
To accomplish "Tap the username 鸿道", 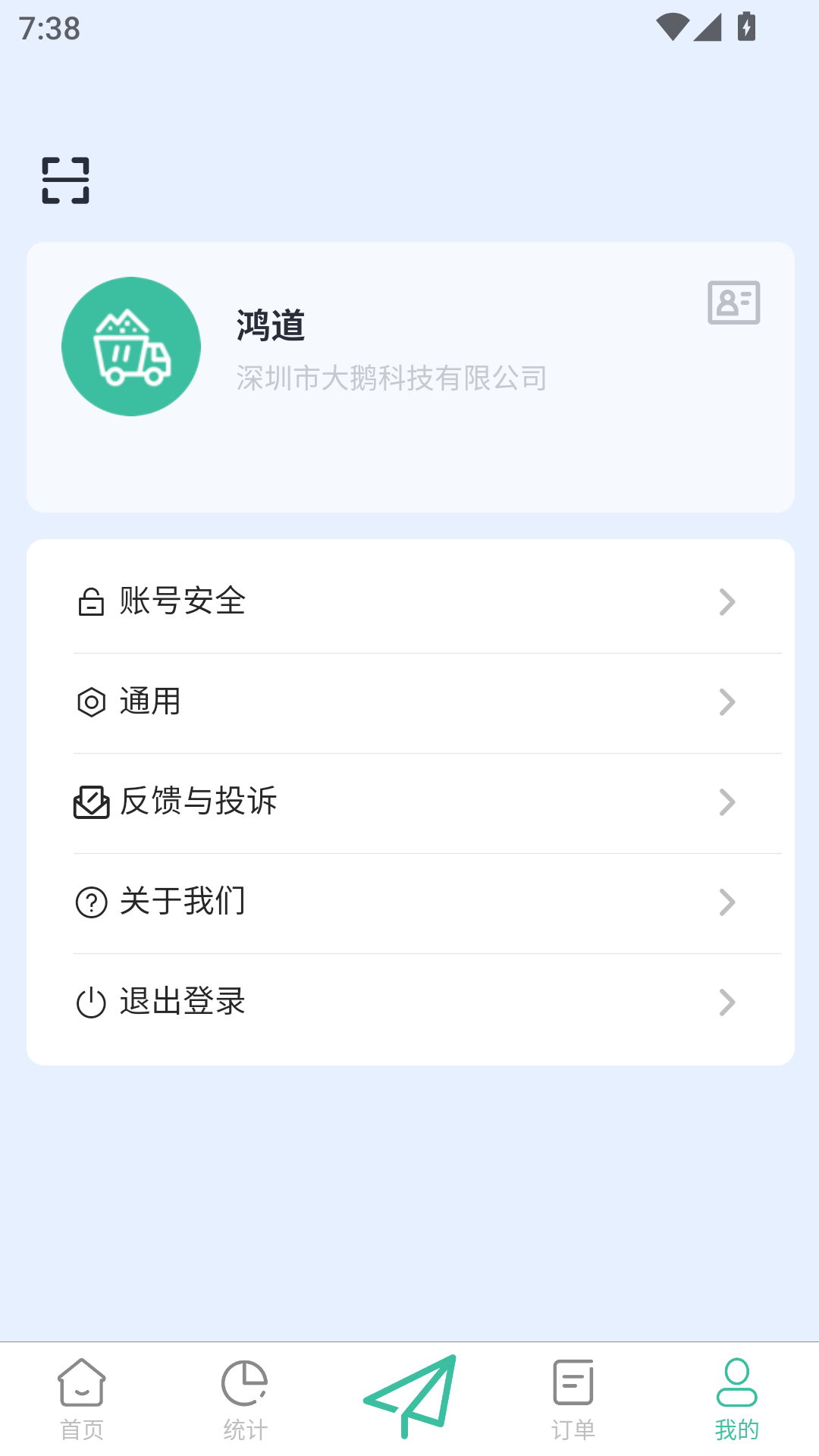I will pos(271,326).
